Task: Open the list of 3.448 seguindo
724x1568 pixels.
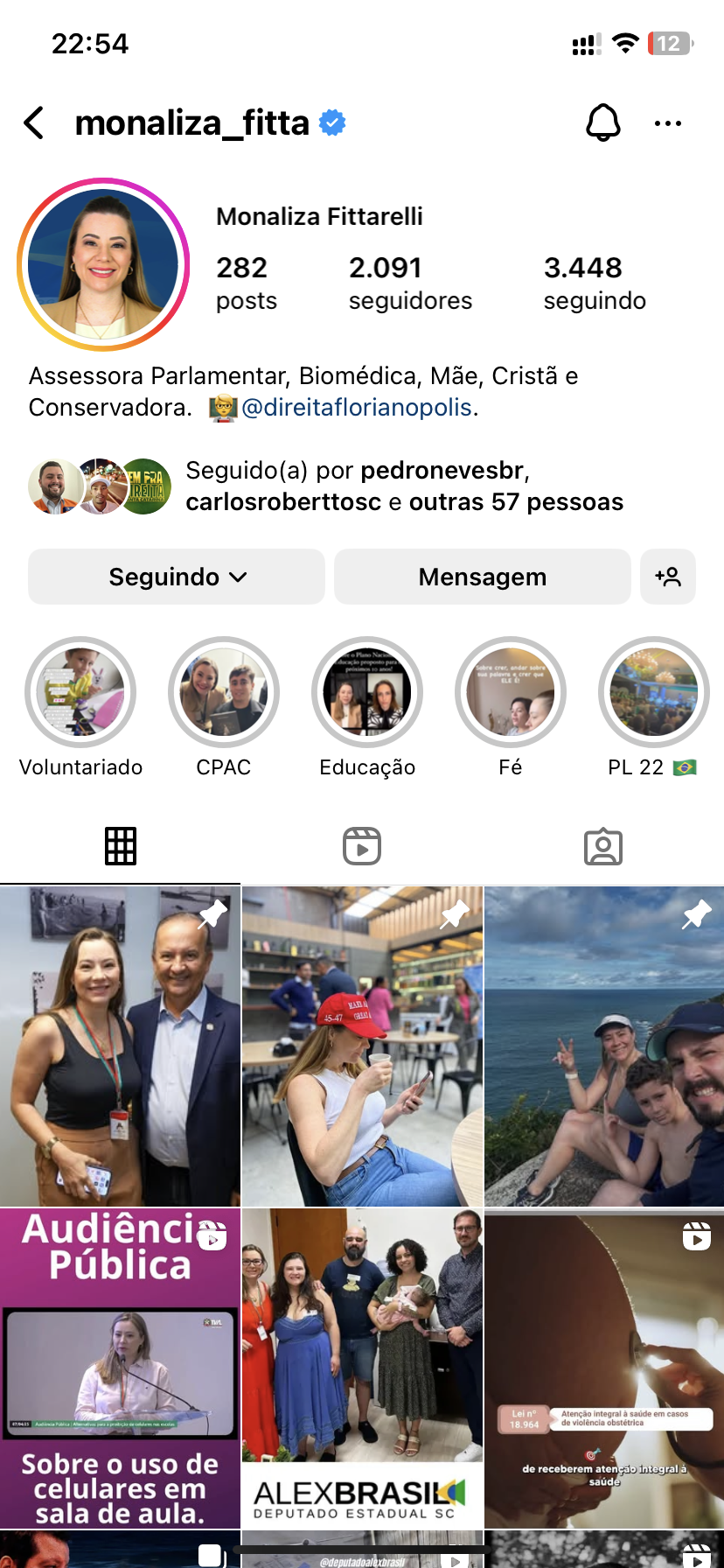Action: pos(594,283)
